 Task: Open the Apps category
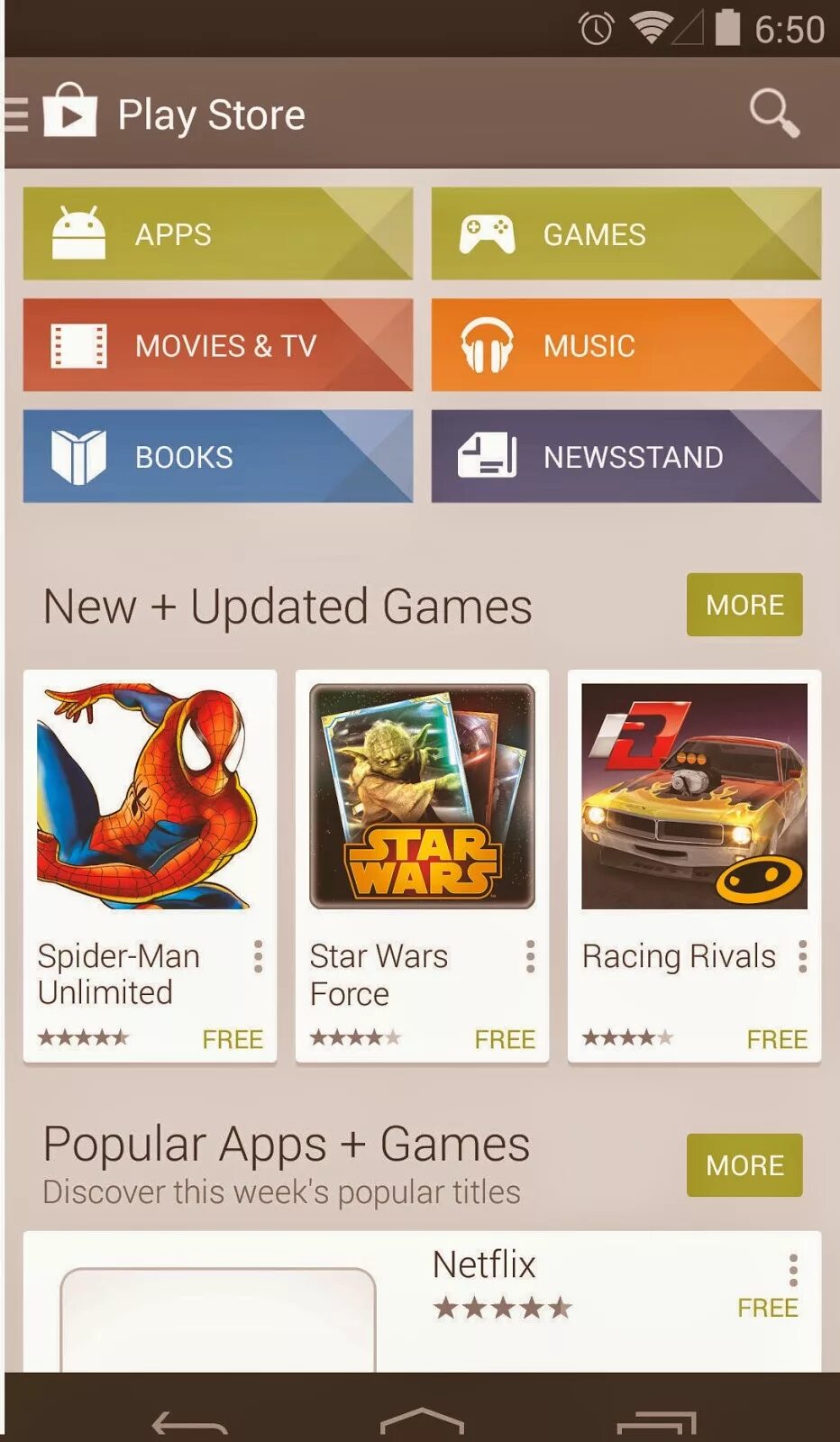click(218, 233)
